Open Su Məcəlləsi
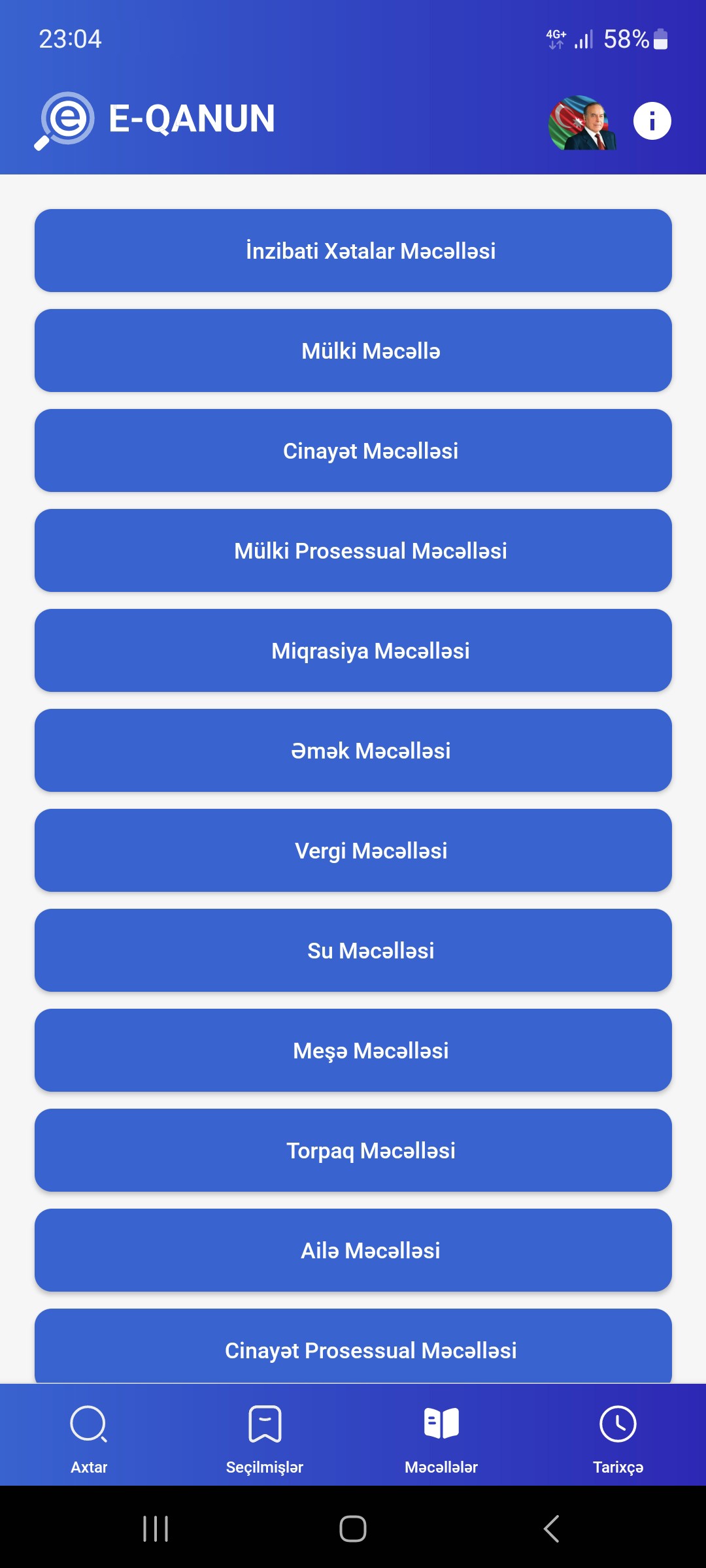The width and height of the screenshot is (706, 1568). tap(353, 951)
